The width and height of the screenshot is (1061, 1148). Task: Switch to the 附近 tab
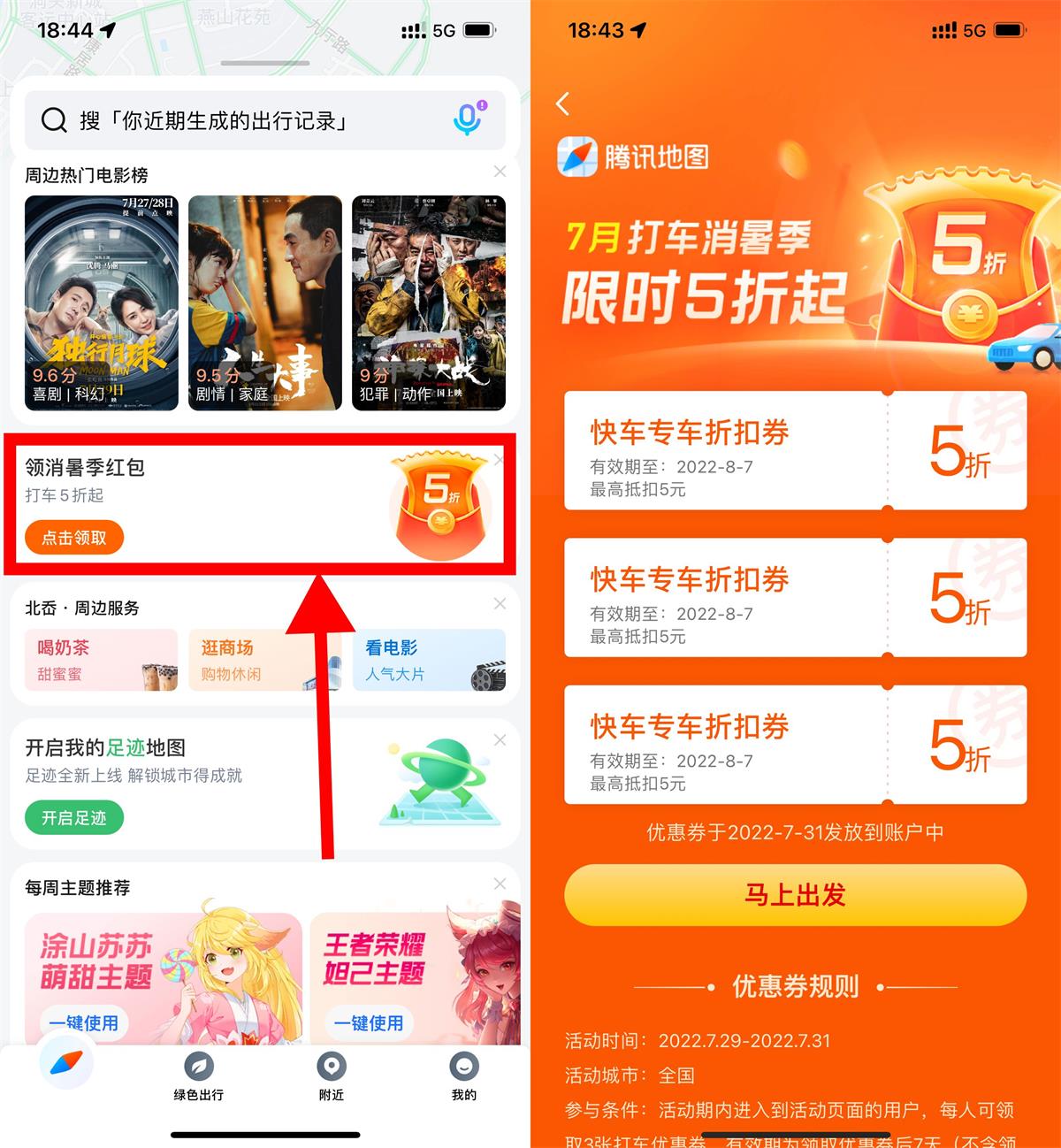tap(332, 1075)
